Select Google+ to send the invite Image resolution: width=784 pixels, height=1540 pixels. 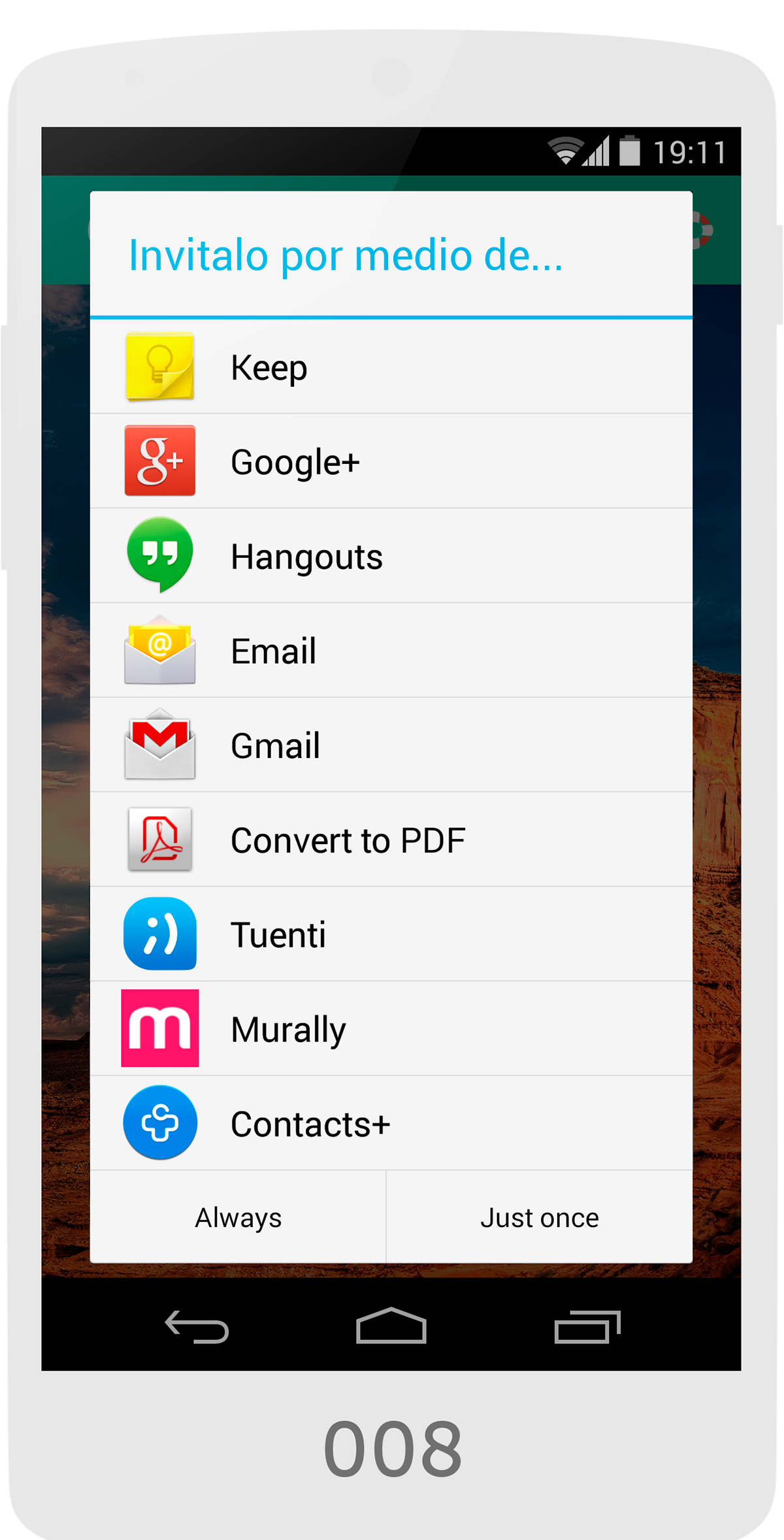391,461
